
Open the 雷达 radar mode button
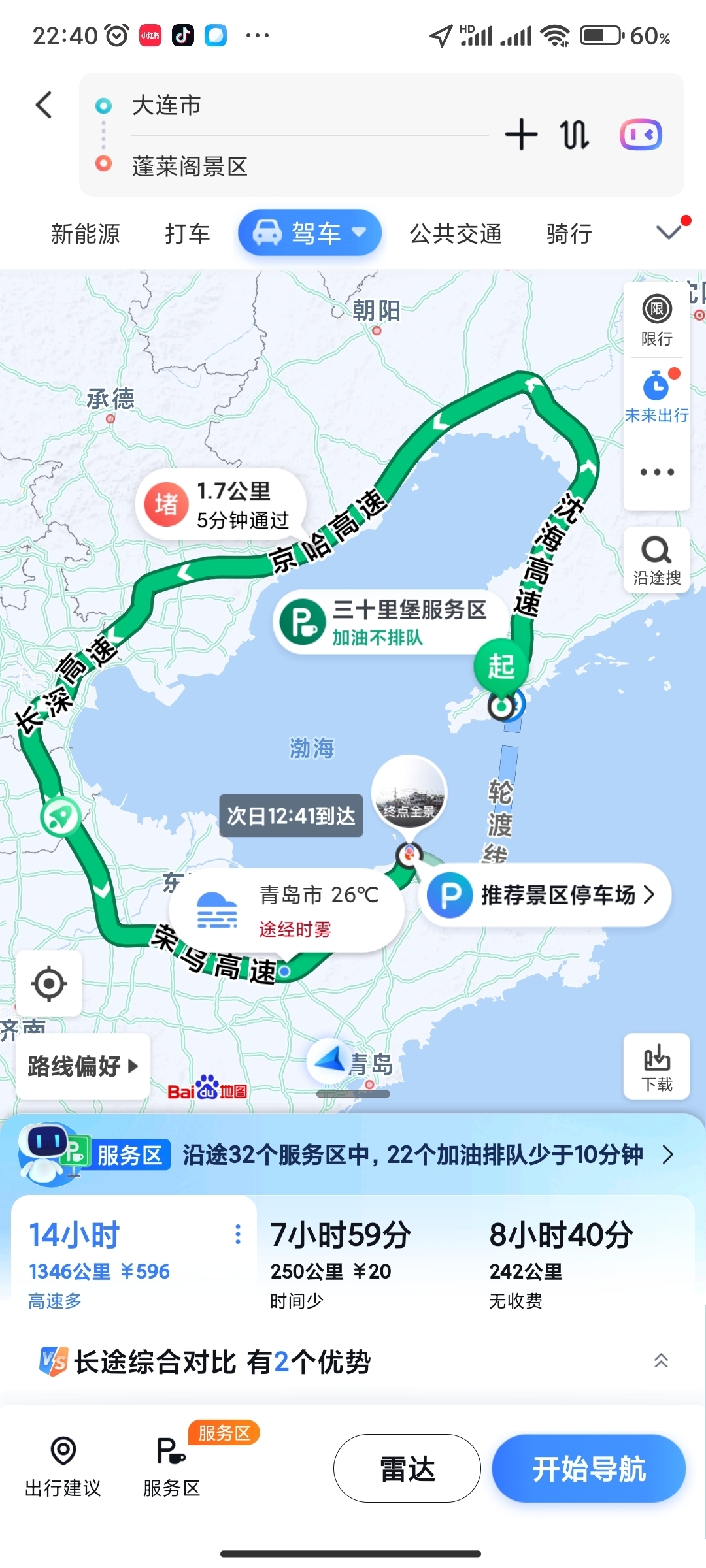coord(407,1469)
